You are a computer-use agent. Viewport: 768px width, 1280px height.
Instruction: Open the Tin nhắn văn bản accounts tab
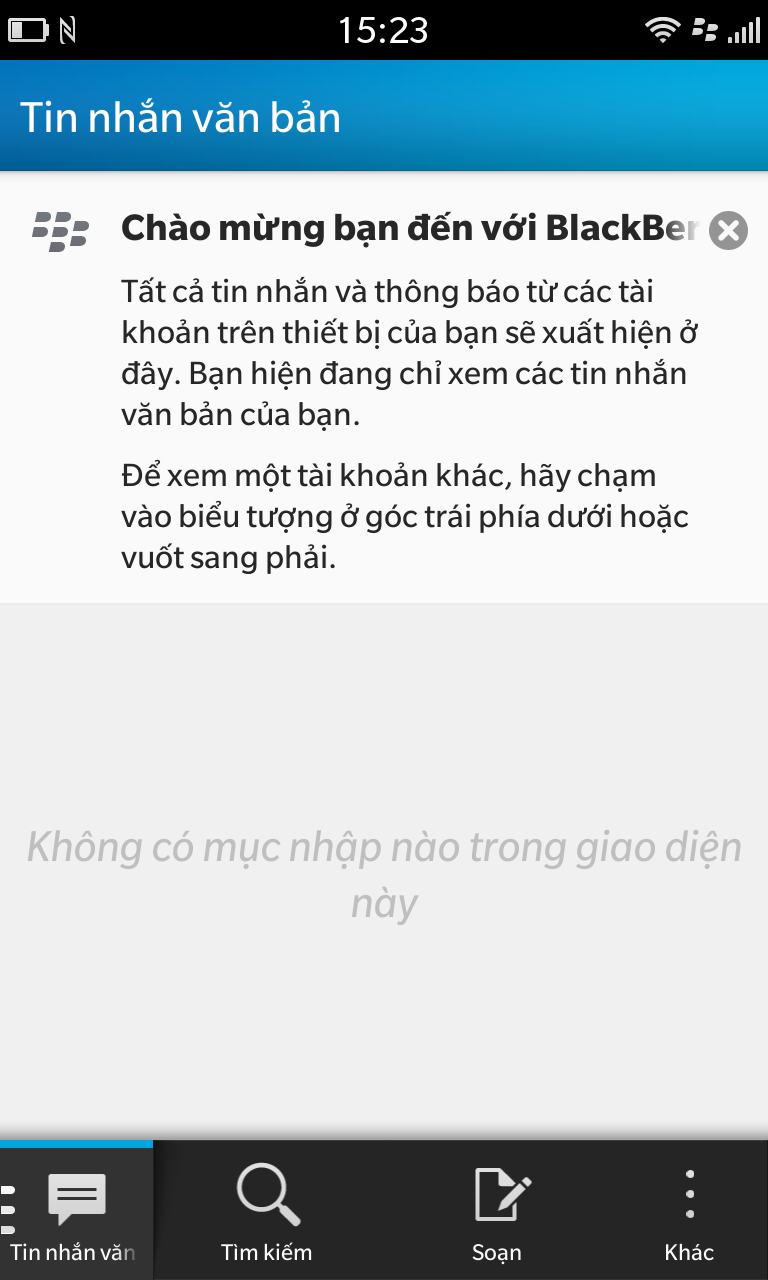click(77, 1210)
